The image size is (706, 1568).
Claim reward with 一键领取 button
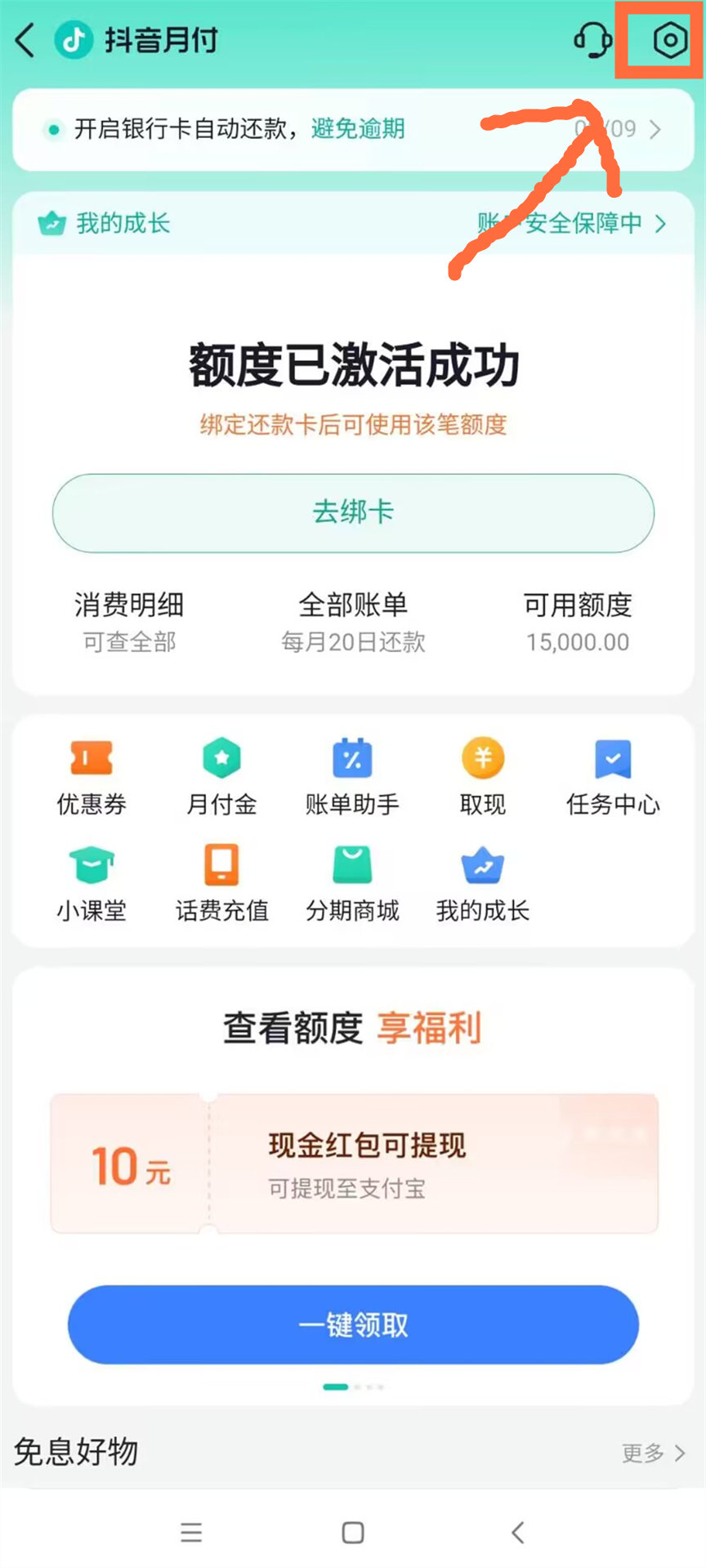(x=353, y=1324)
